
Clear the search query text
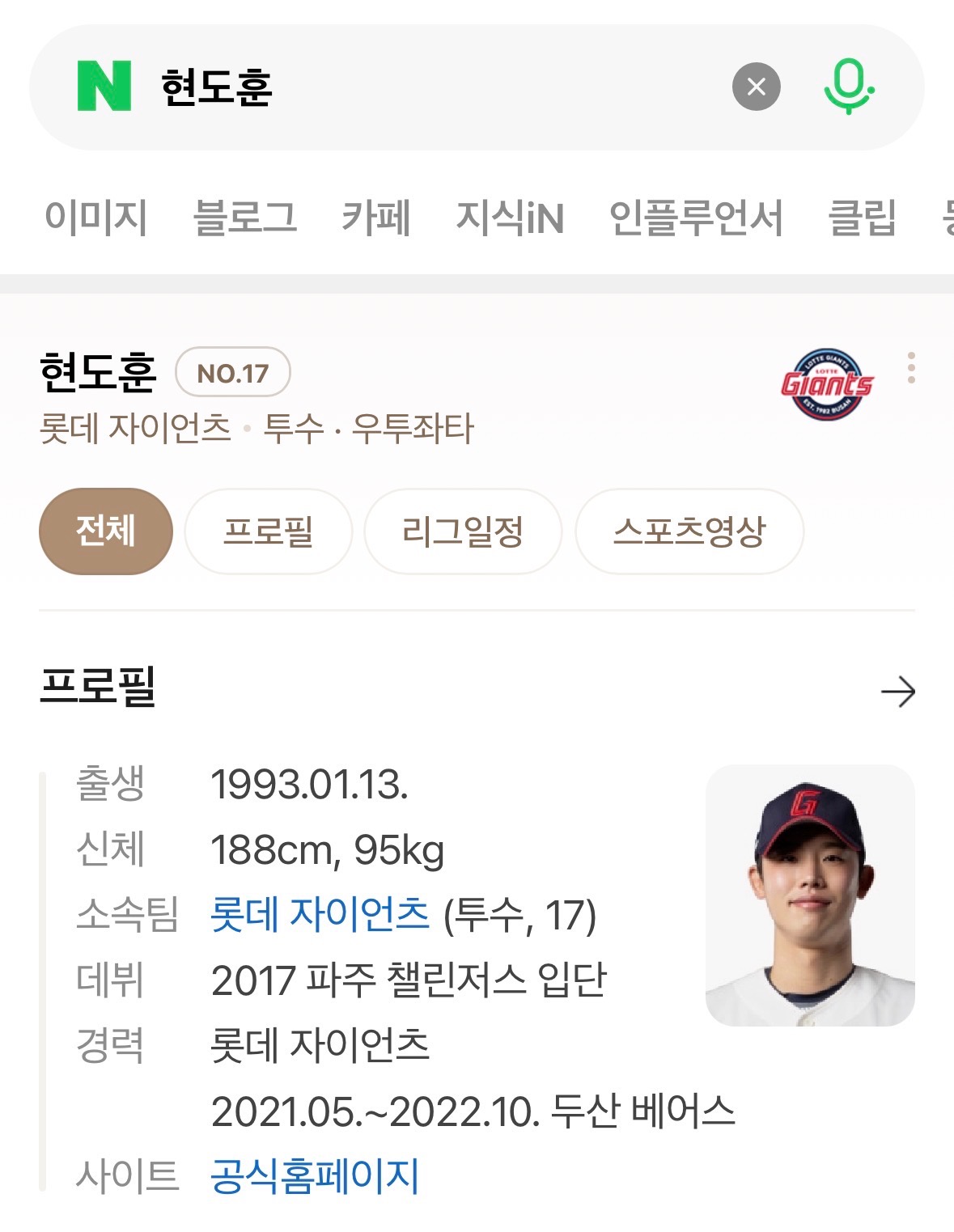point(756,87)
